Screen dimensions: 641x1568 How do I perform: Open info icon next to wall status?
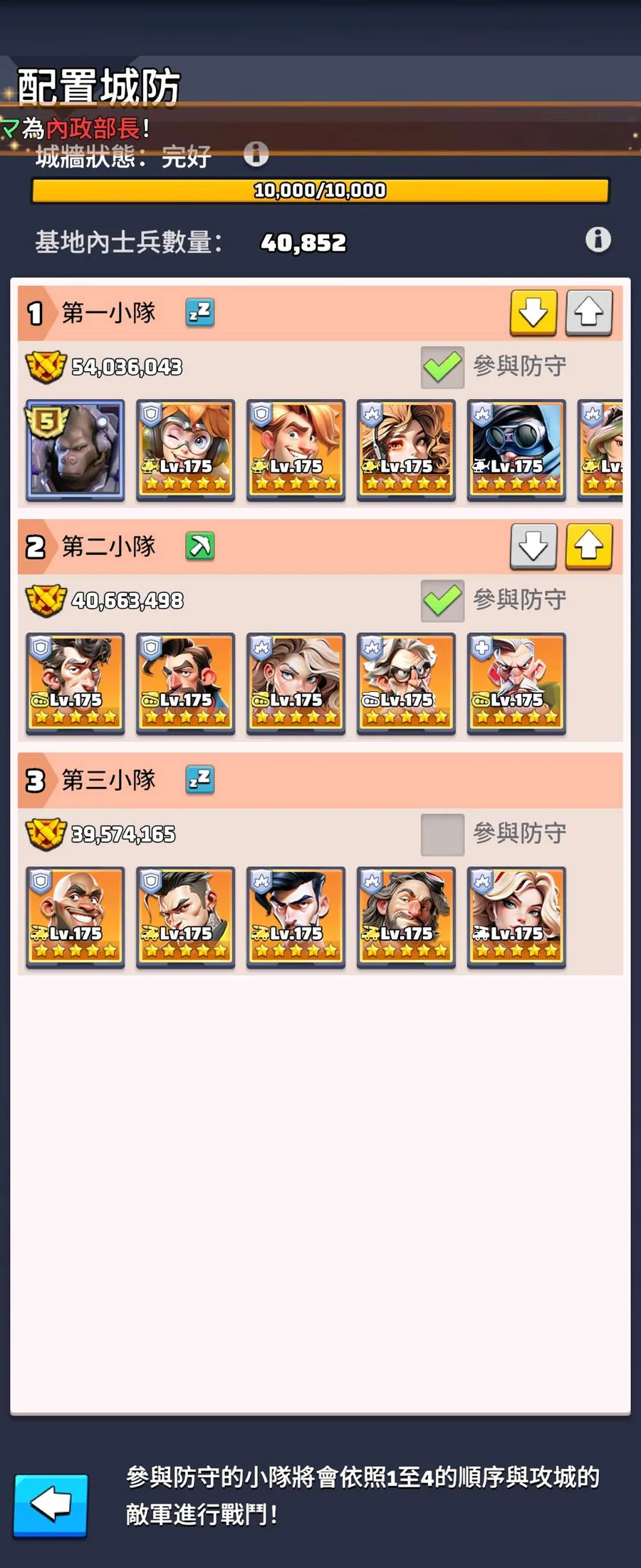click(x=256, y=153)
